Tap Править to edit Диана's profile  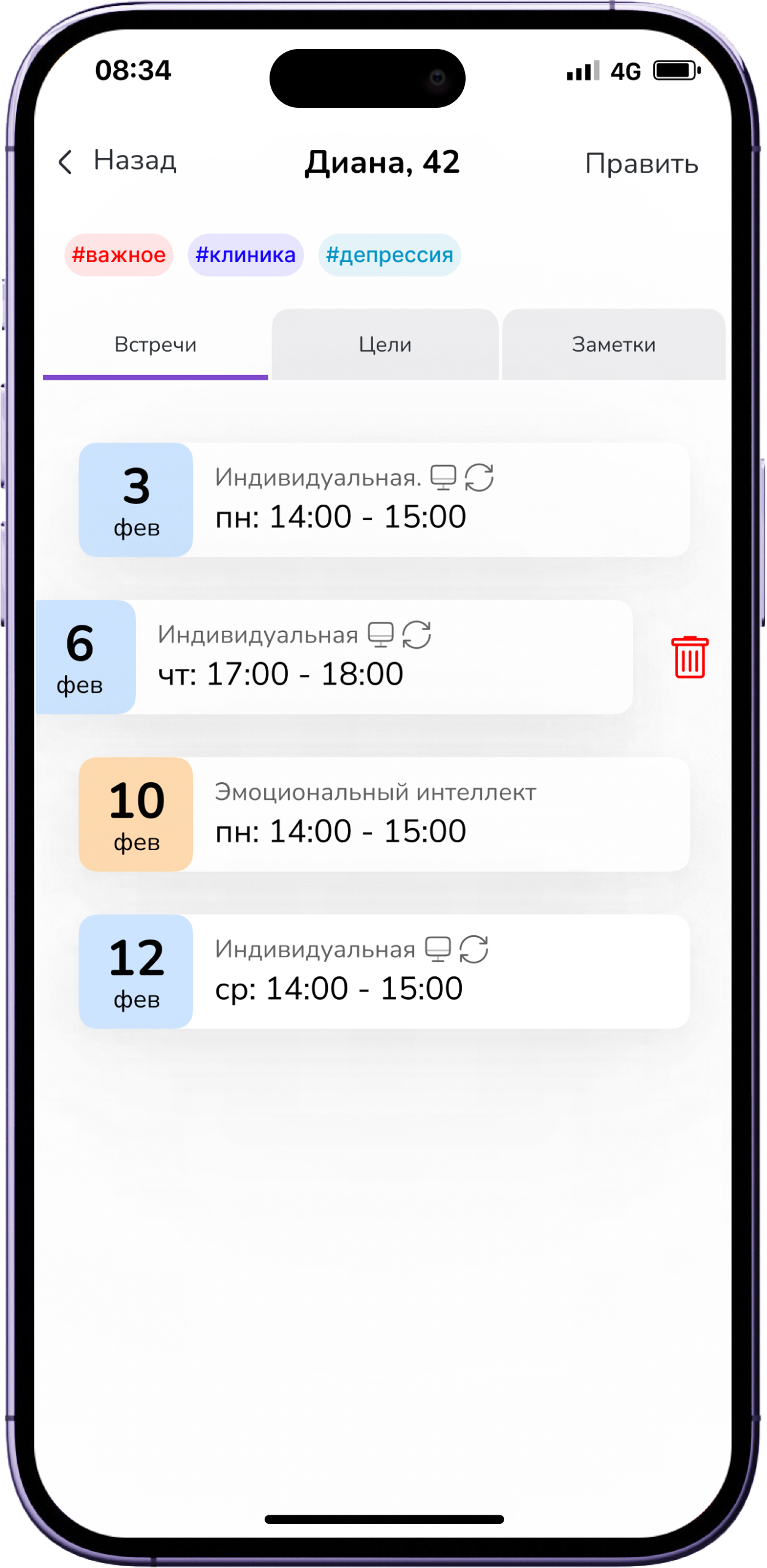point(641,164)
